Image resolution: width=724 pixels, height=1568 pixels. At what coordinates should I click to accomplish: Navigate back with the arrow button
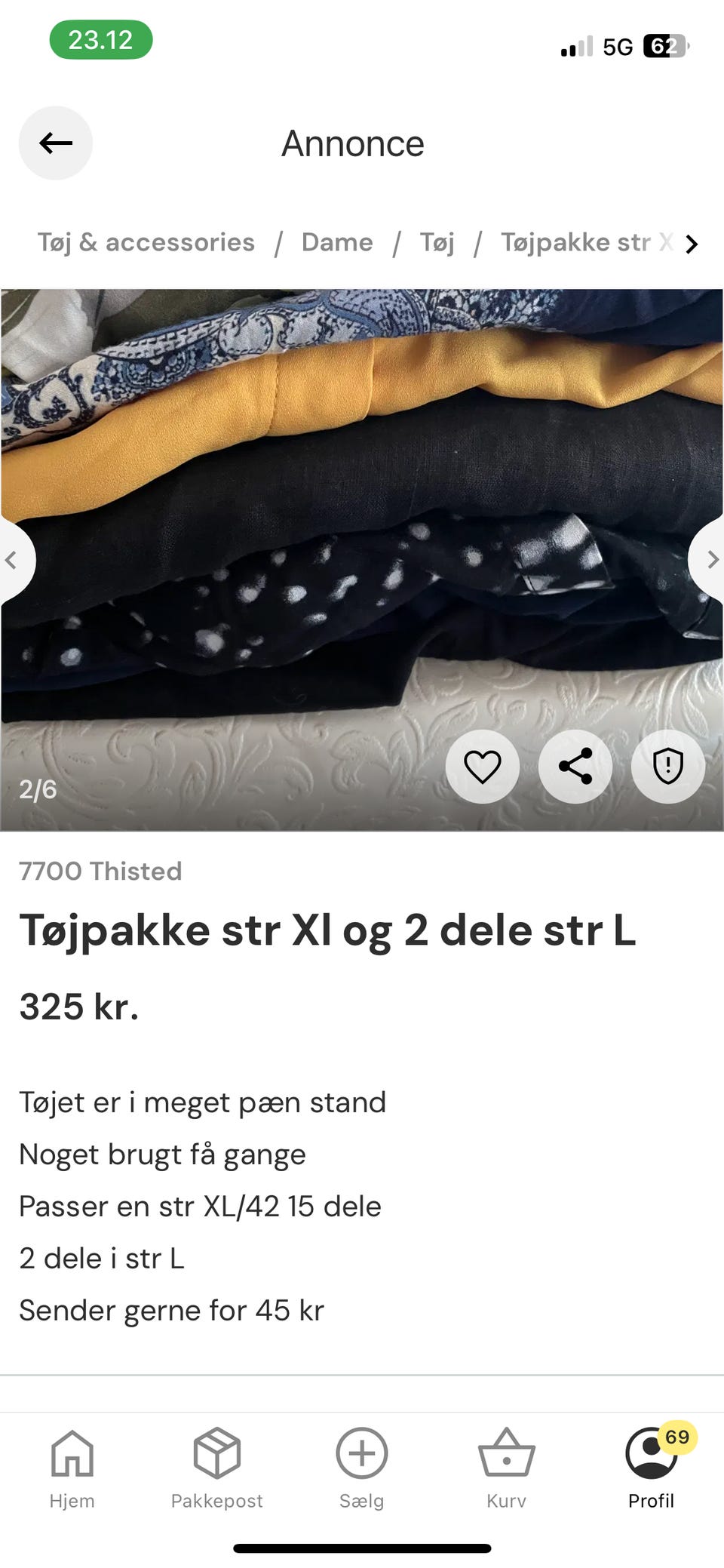(55, 143)
